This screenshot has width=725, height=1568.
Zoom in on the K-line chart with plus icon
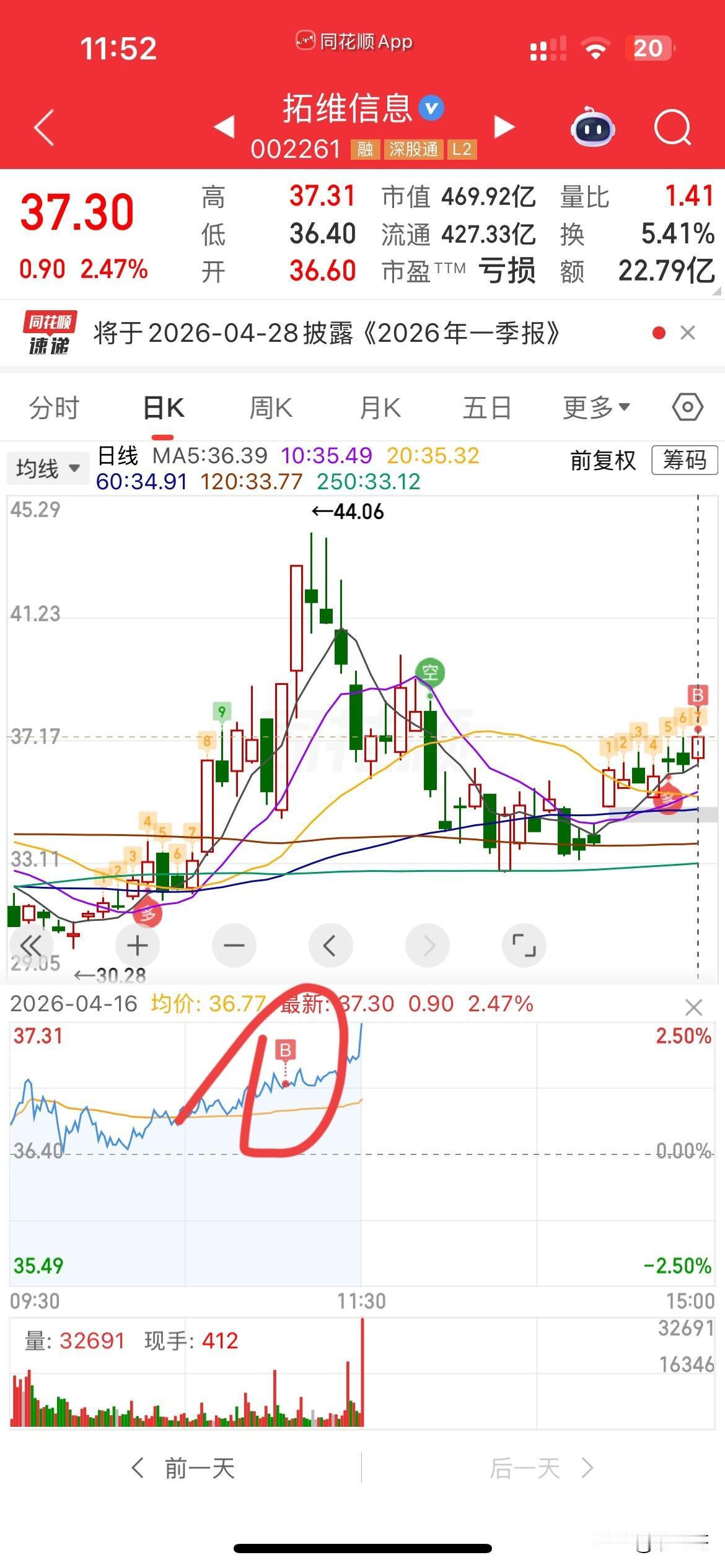137,946
